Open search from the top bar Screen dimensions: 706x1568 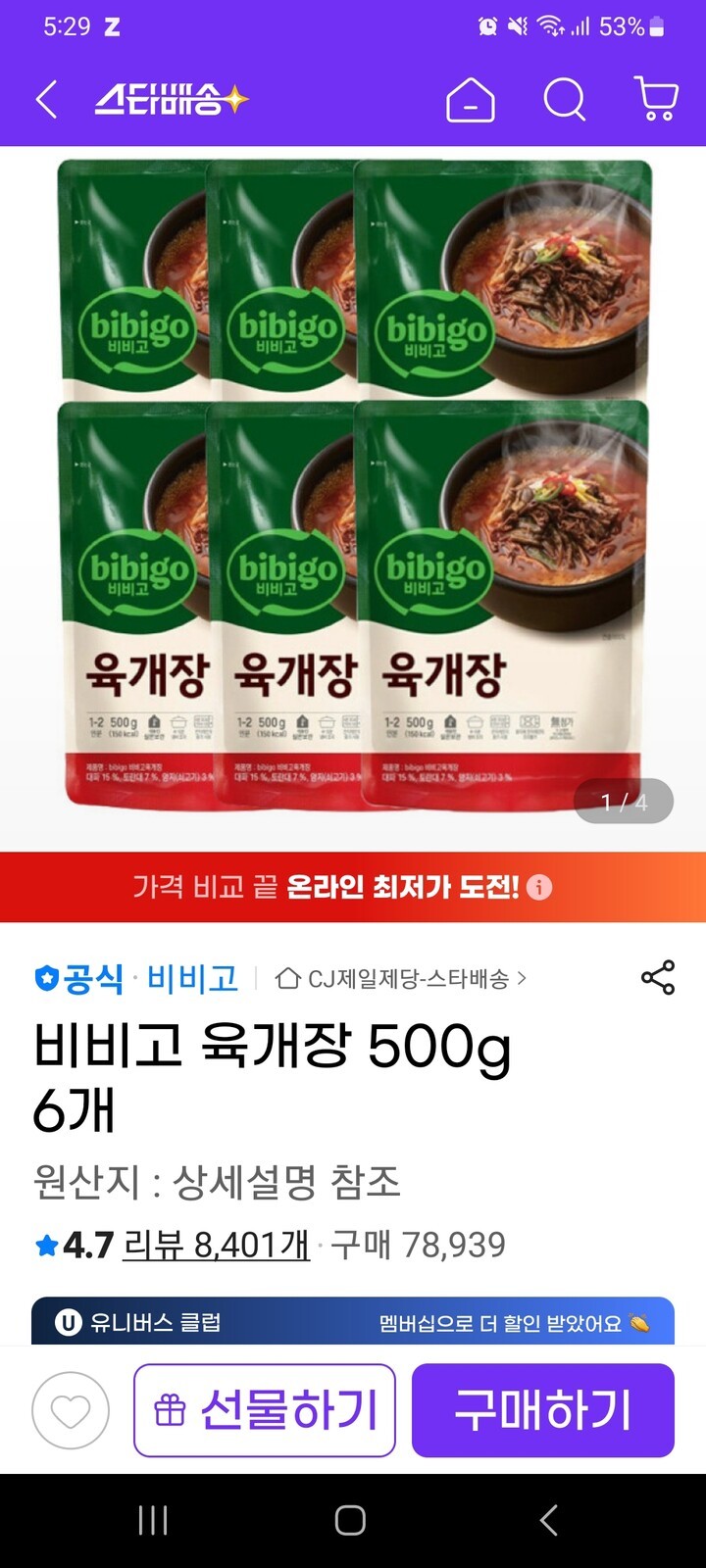565,100
